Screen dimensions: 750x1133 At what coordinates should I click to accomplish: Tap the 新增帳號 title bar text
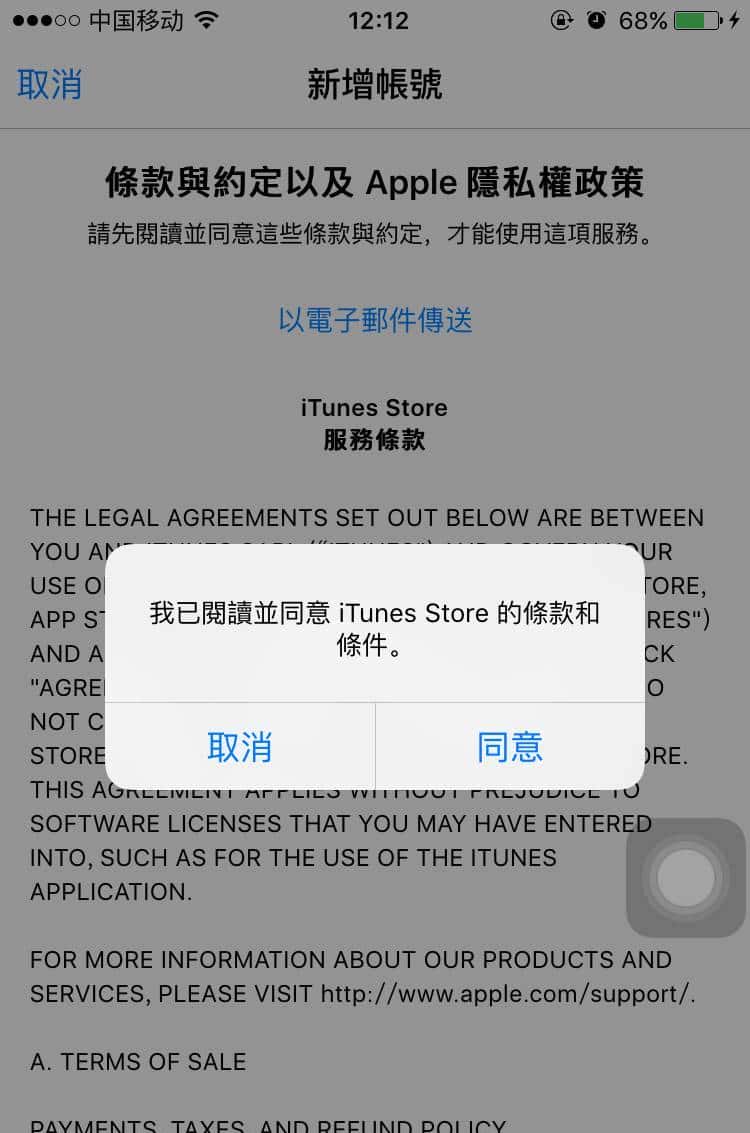pyautogui.click(x=374, y=86)
